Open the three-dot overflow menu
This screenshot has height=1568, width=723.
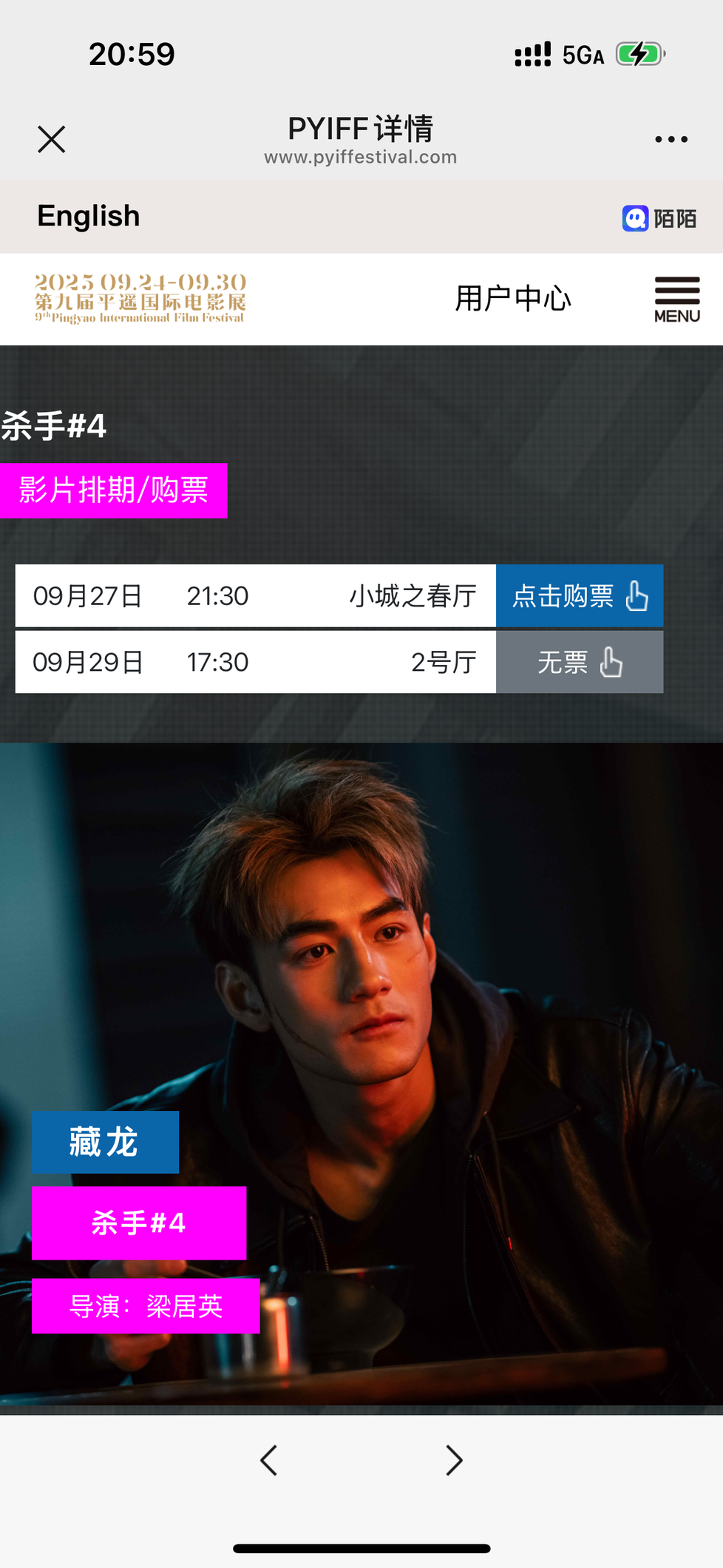point(671,139)
